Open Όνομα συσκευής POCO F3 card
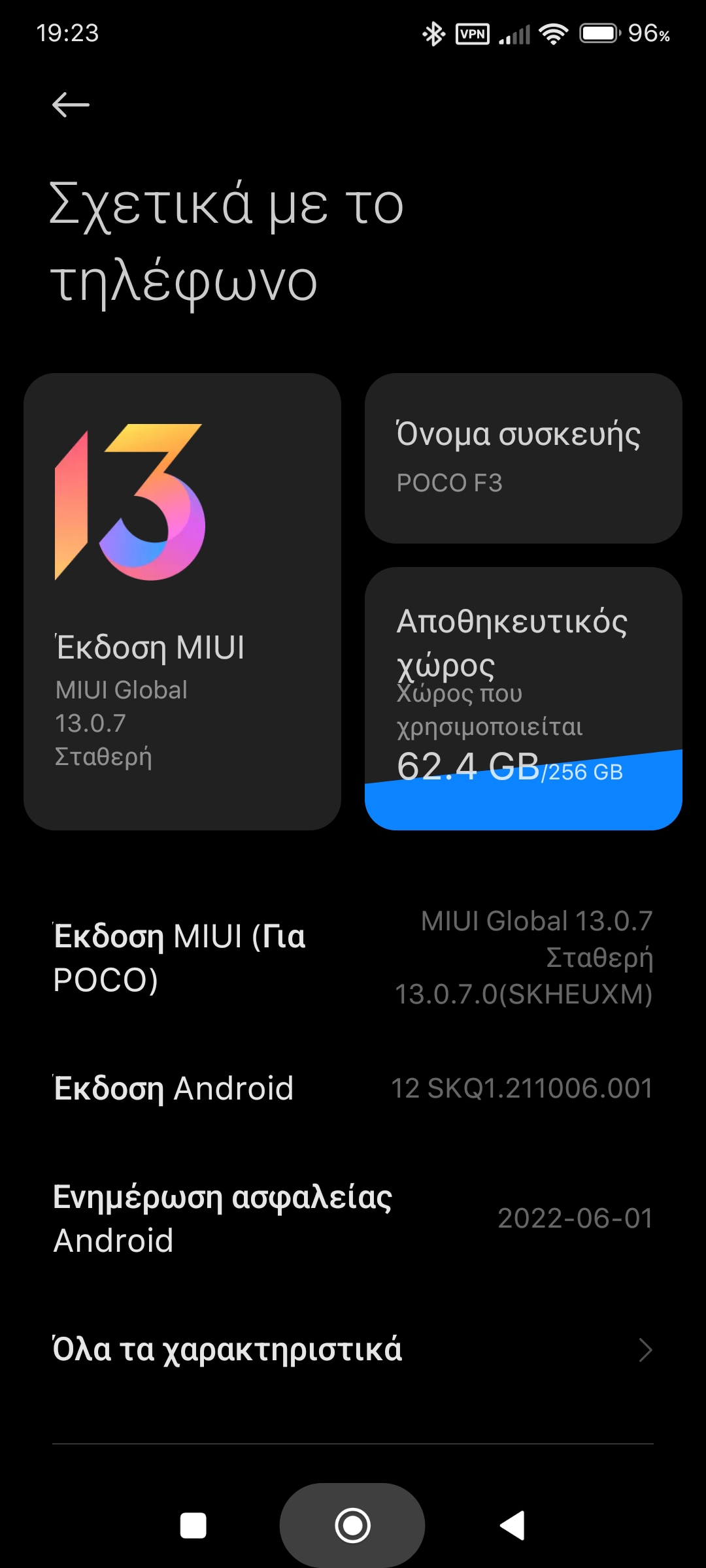This screenshot has width=706, height=1568. (x=523, y=458)
